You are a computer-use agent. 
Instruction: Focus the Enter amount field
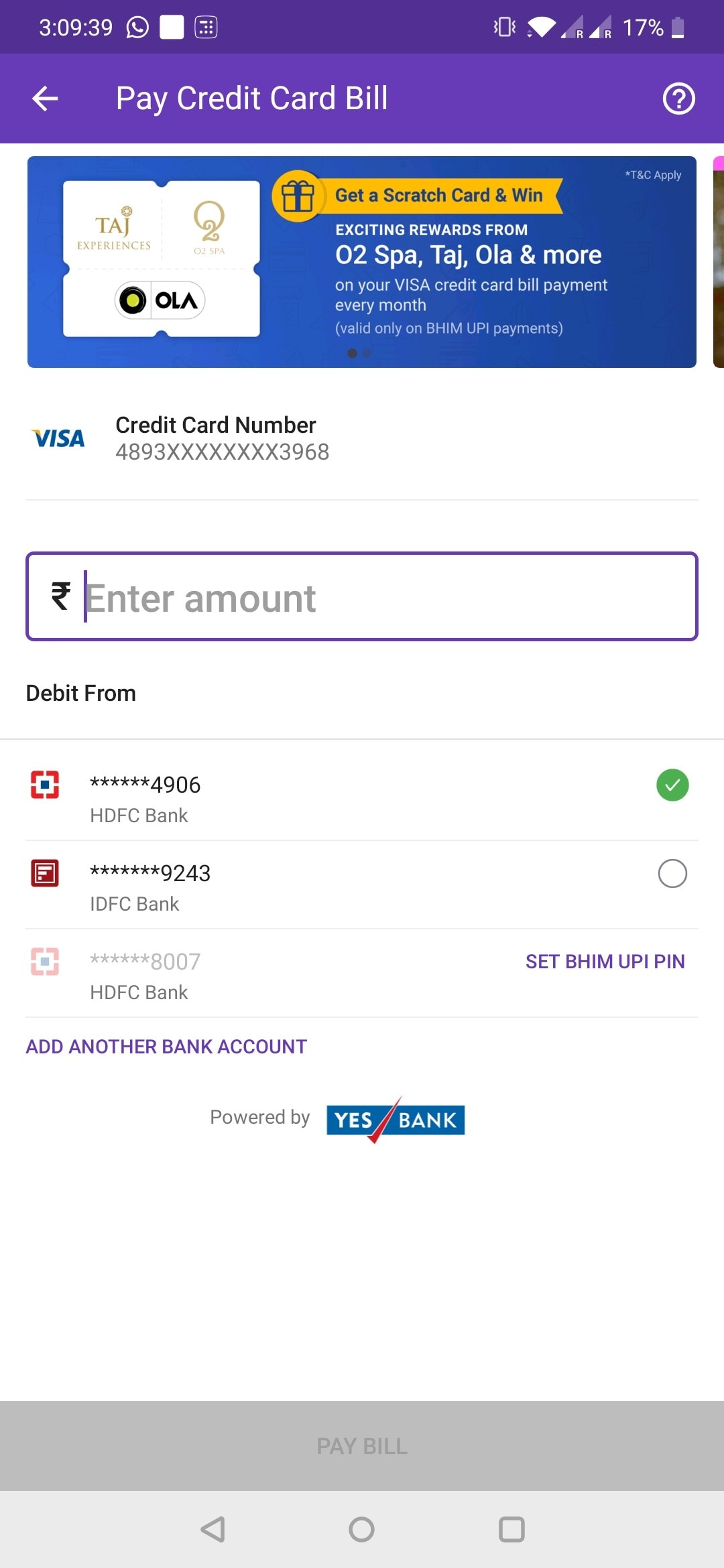362,597
